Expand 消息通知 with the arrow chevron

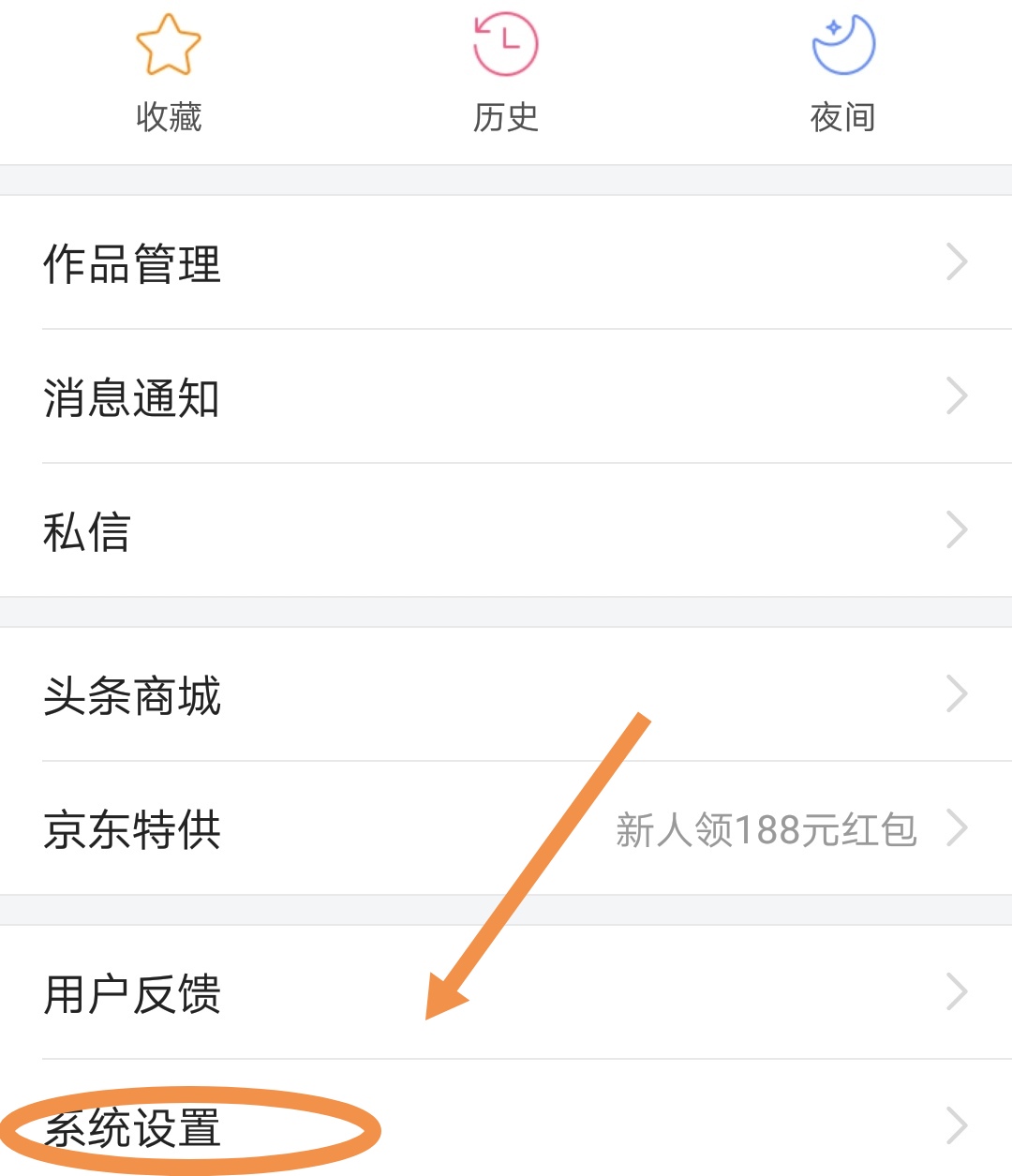pyautogui.click(x=957, y=396)
